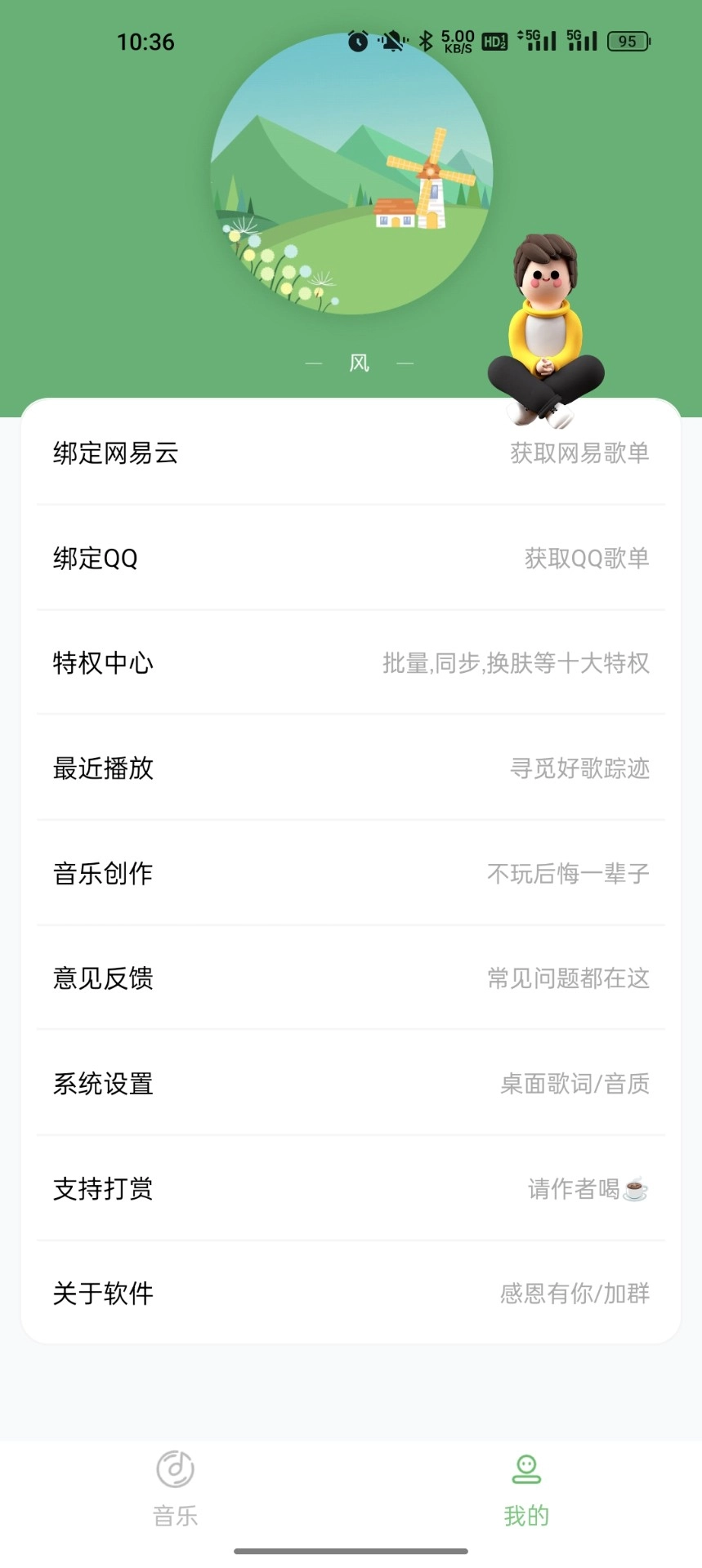The height and width of the screenshot is (1568, 702).
Task: Open 最近播放 recently played
Action: [x=351, y=768]
